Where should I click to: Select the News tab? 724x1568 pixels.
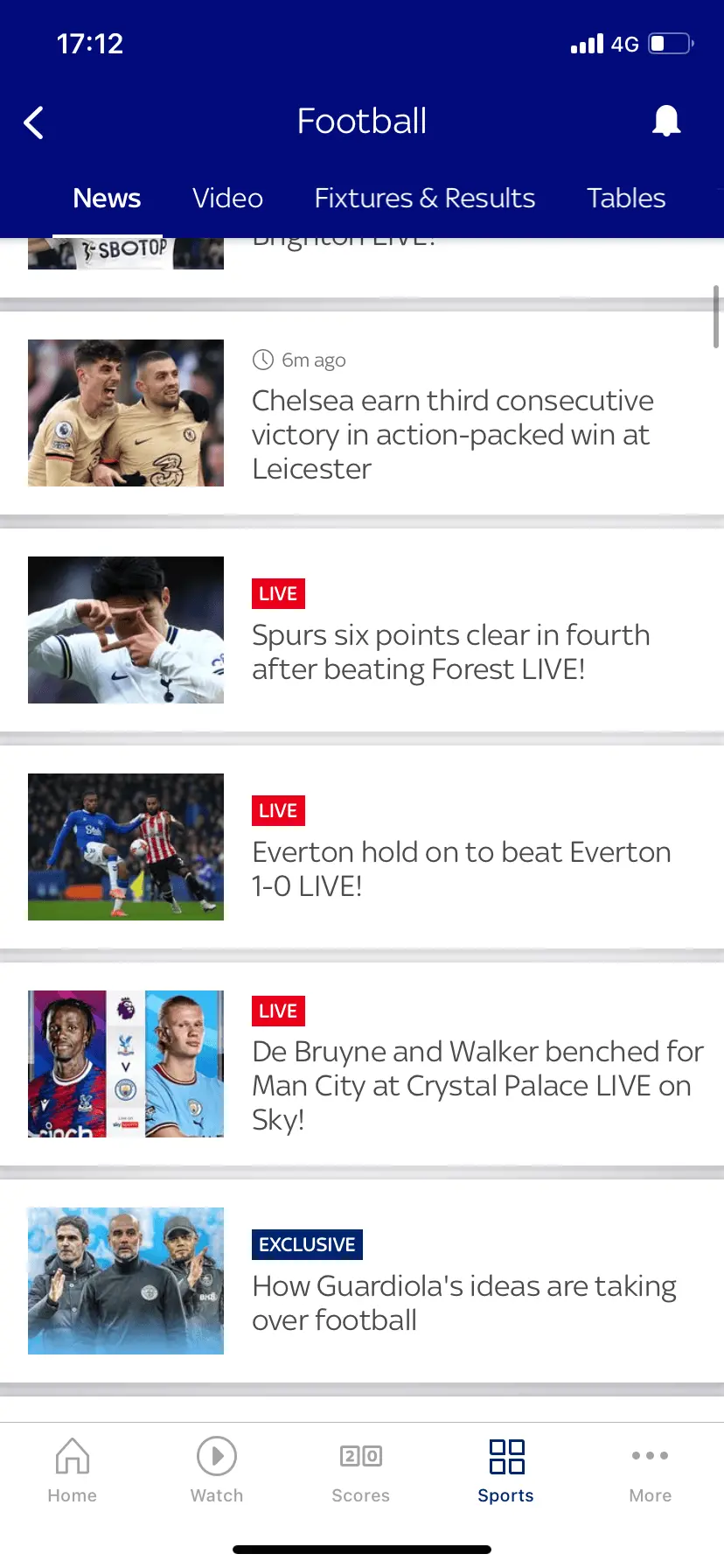[x=107, y=199]
